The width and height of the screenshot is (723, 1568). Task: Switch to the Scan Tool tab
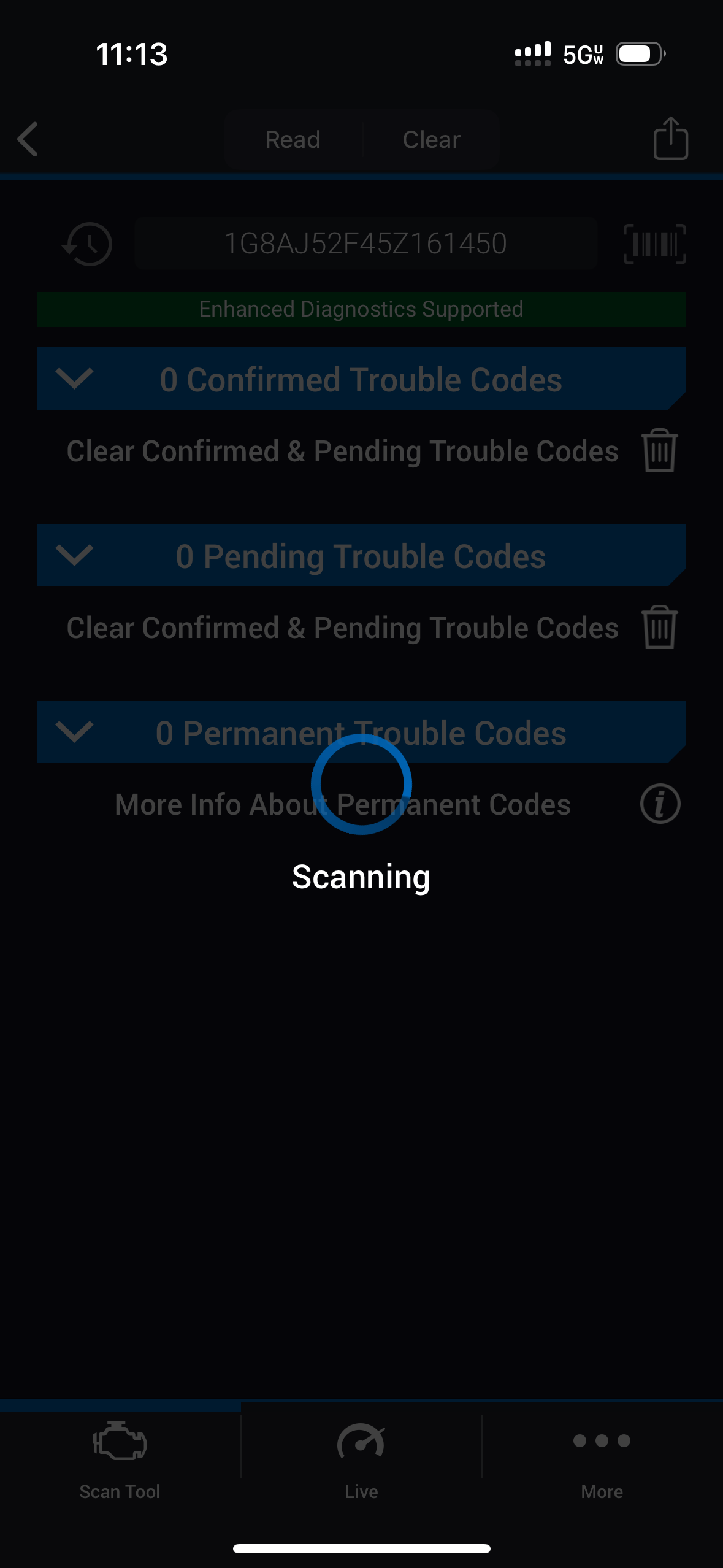point(120,1459)
